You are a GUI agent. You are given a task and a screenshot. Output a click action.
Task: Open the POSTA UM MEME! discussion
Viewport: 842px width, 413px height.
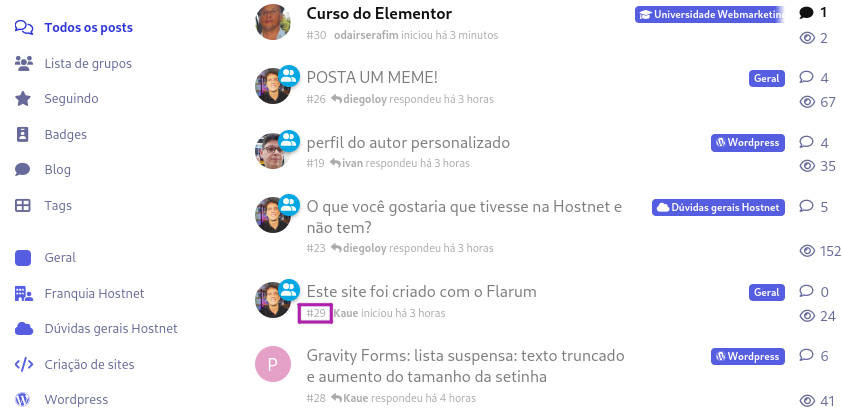coord(372,78)
